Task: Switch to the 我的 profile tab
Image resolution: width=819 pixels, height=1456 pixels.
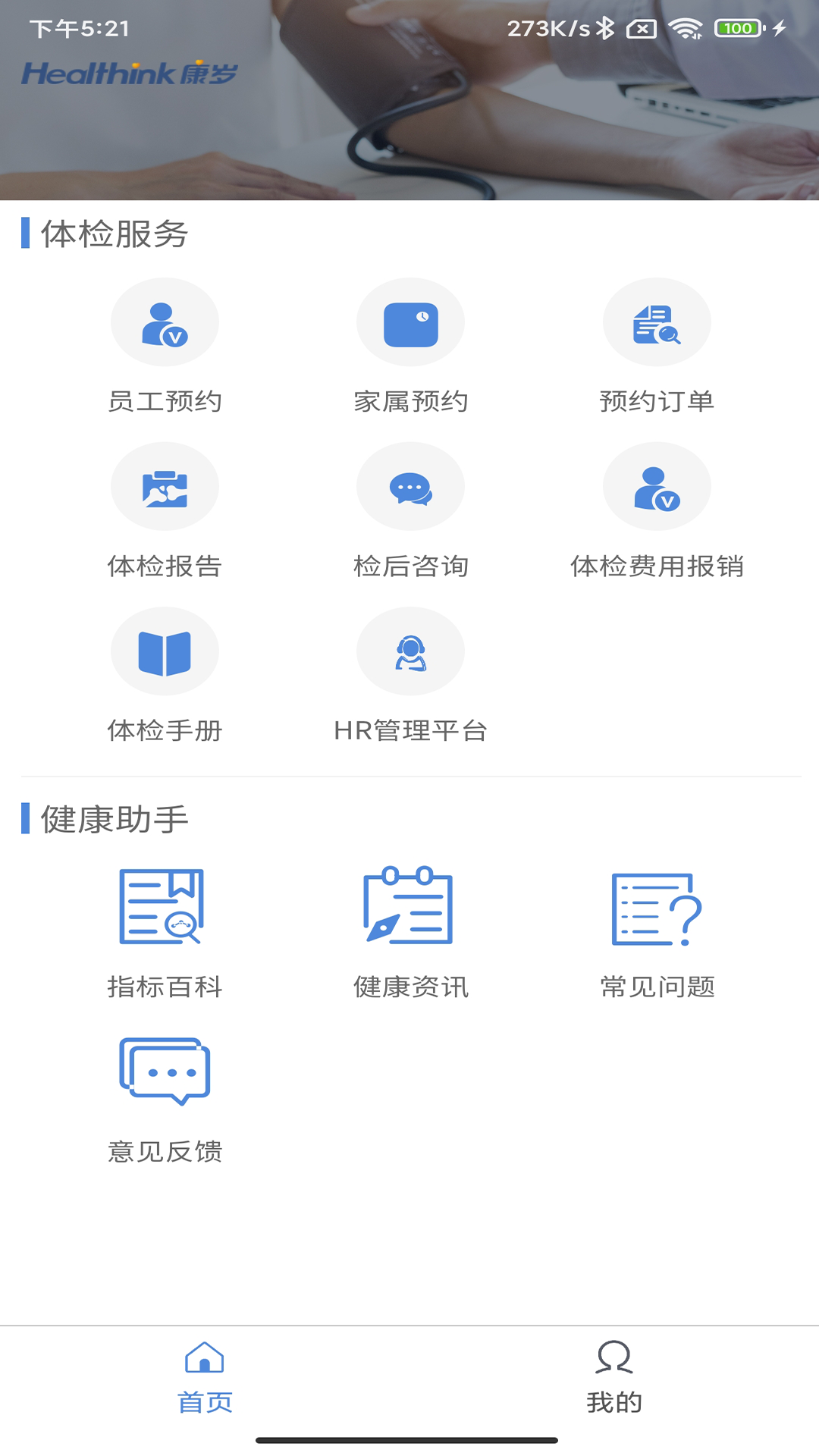Action: (614, 1377)
